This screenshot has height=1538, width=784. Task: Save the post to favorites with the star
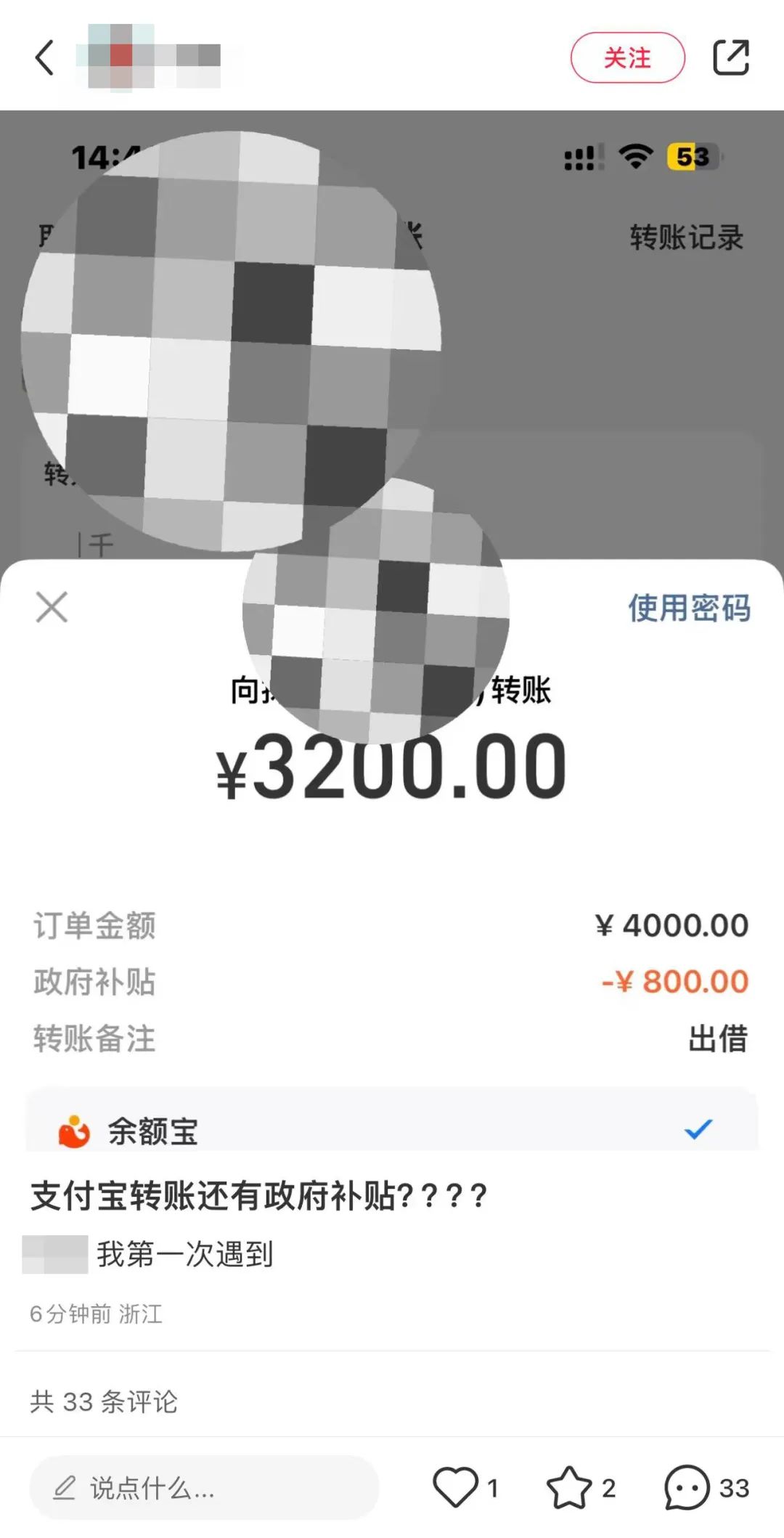(x=569, y=1487)
